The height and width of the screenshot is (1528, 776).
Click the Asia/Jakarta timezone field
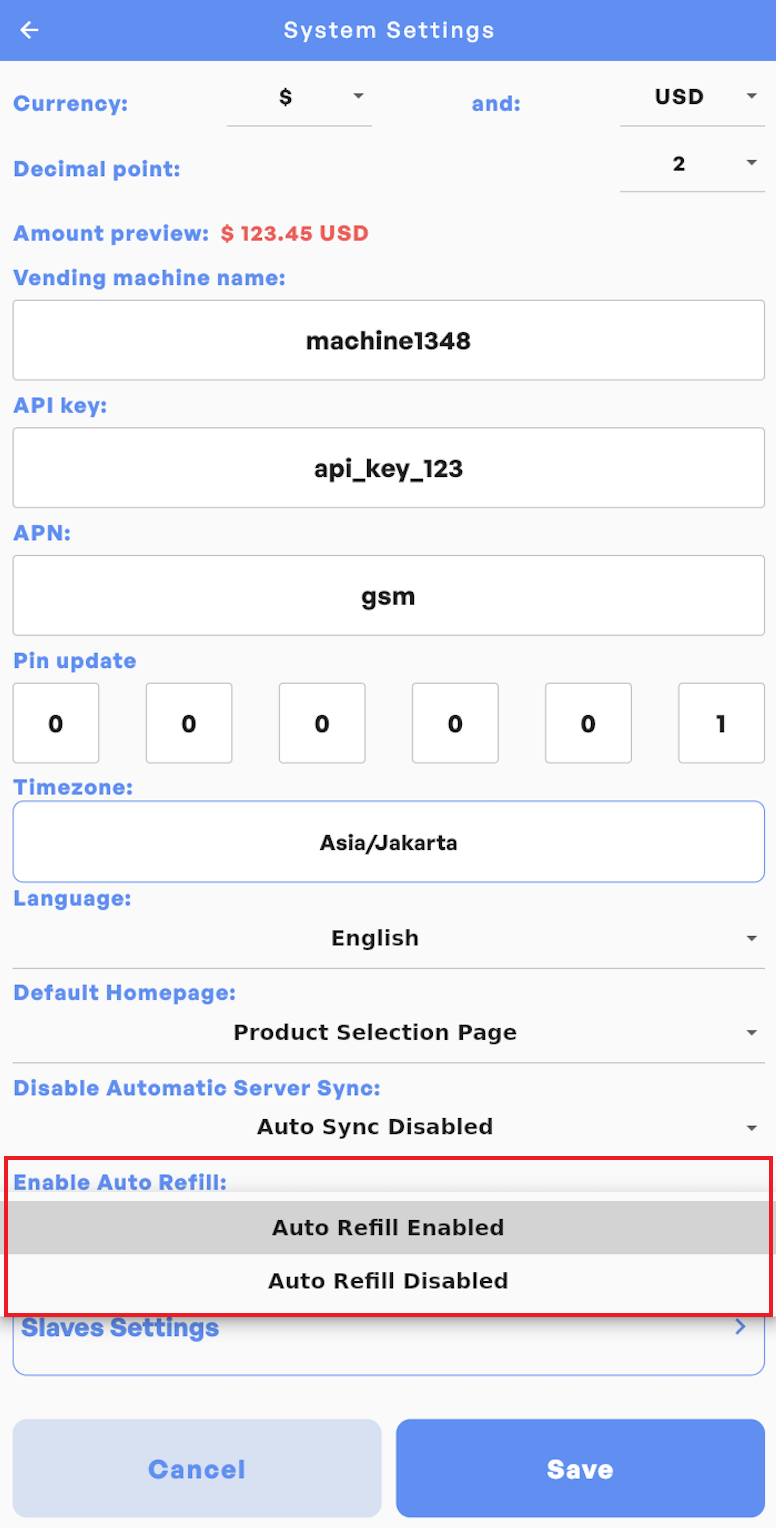coord(388,842)
